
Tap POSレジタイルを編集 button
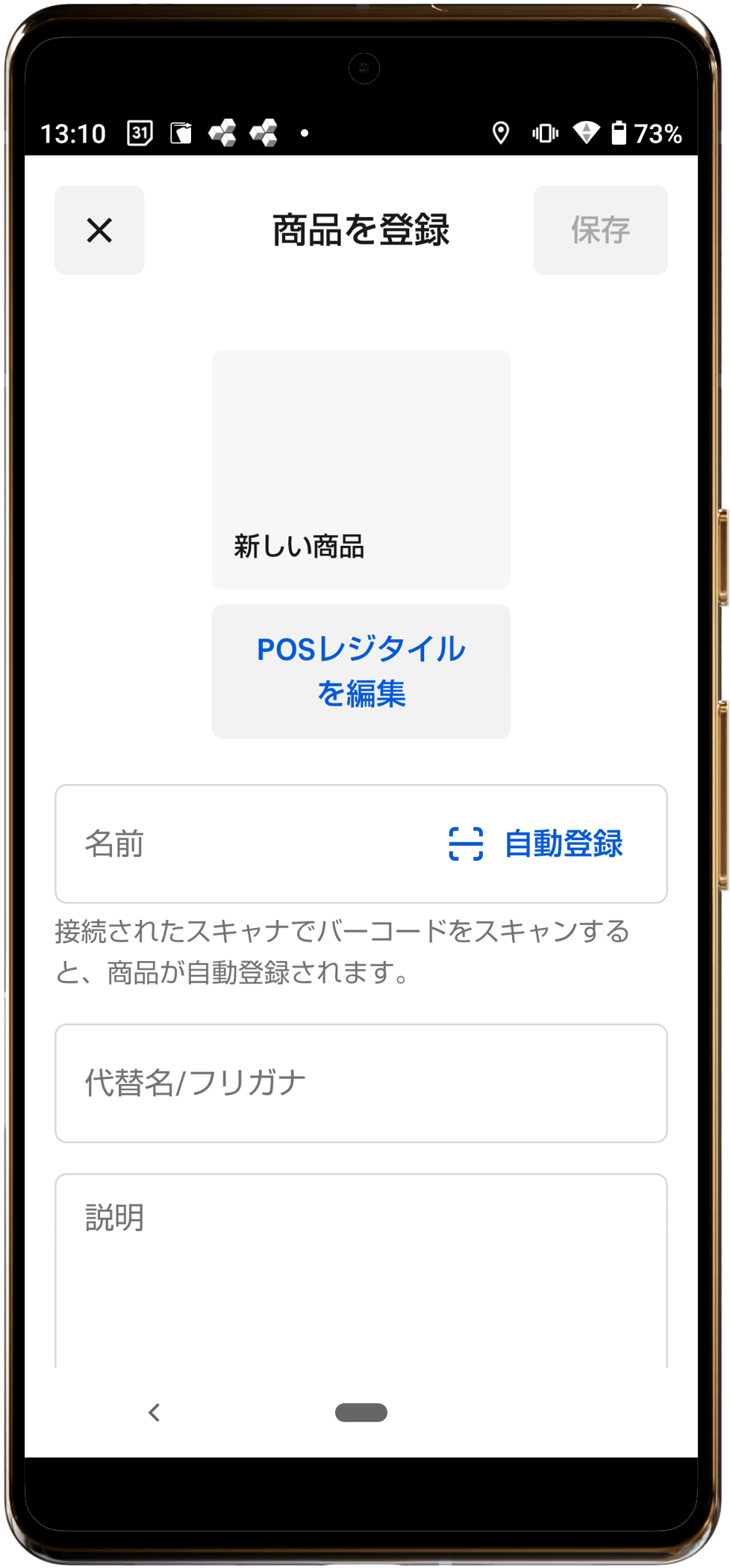(361, 671)
